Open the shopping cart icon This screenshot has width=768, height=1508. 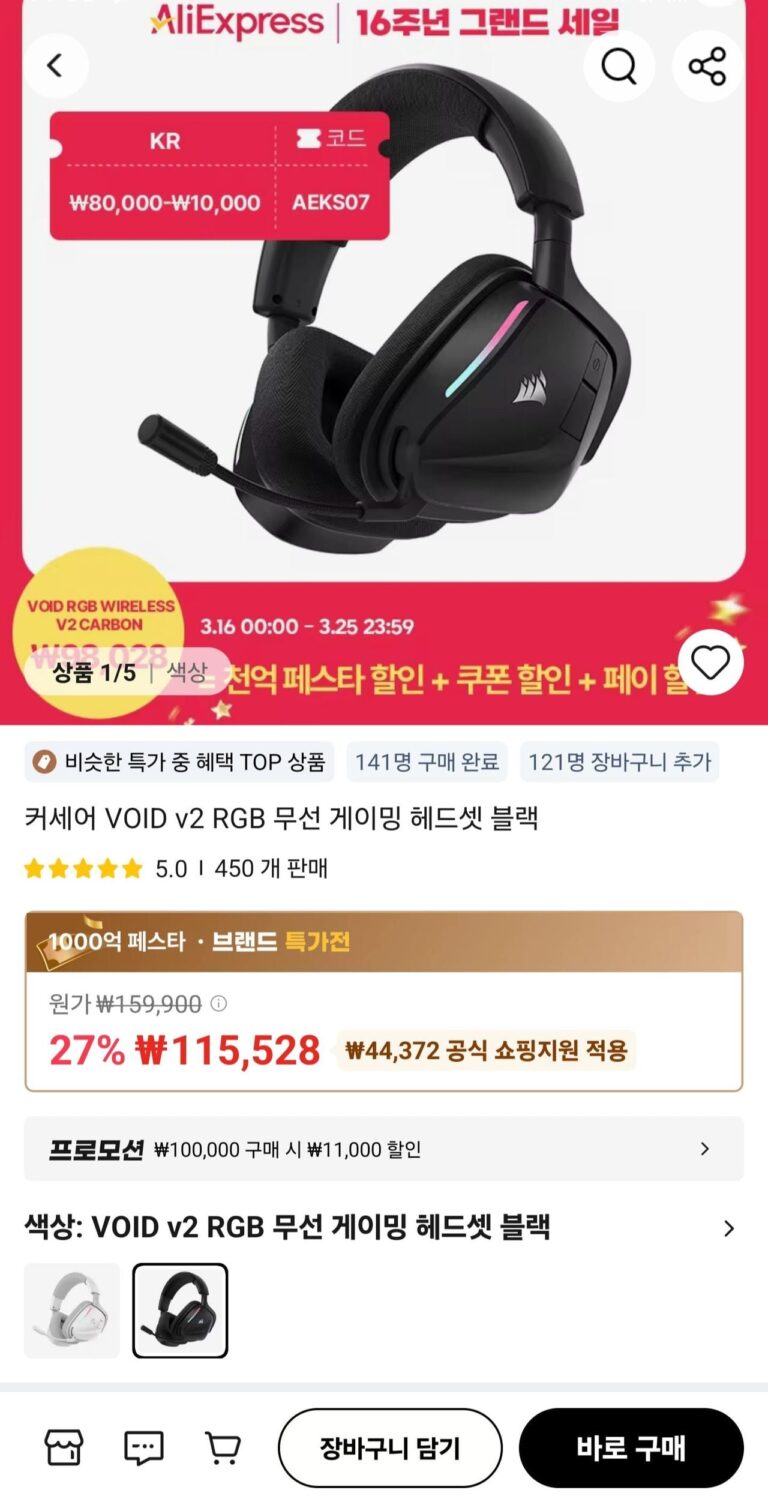222,1447
